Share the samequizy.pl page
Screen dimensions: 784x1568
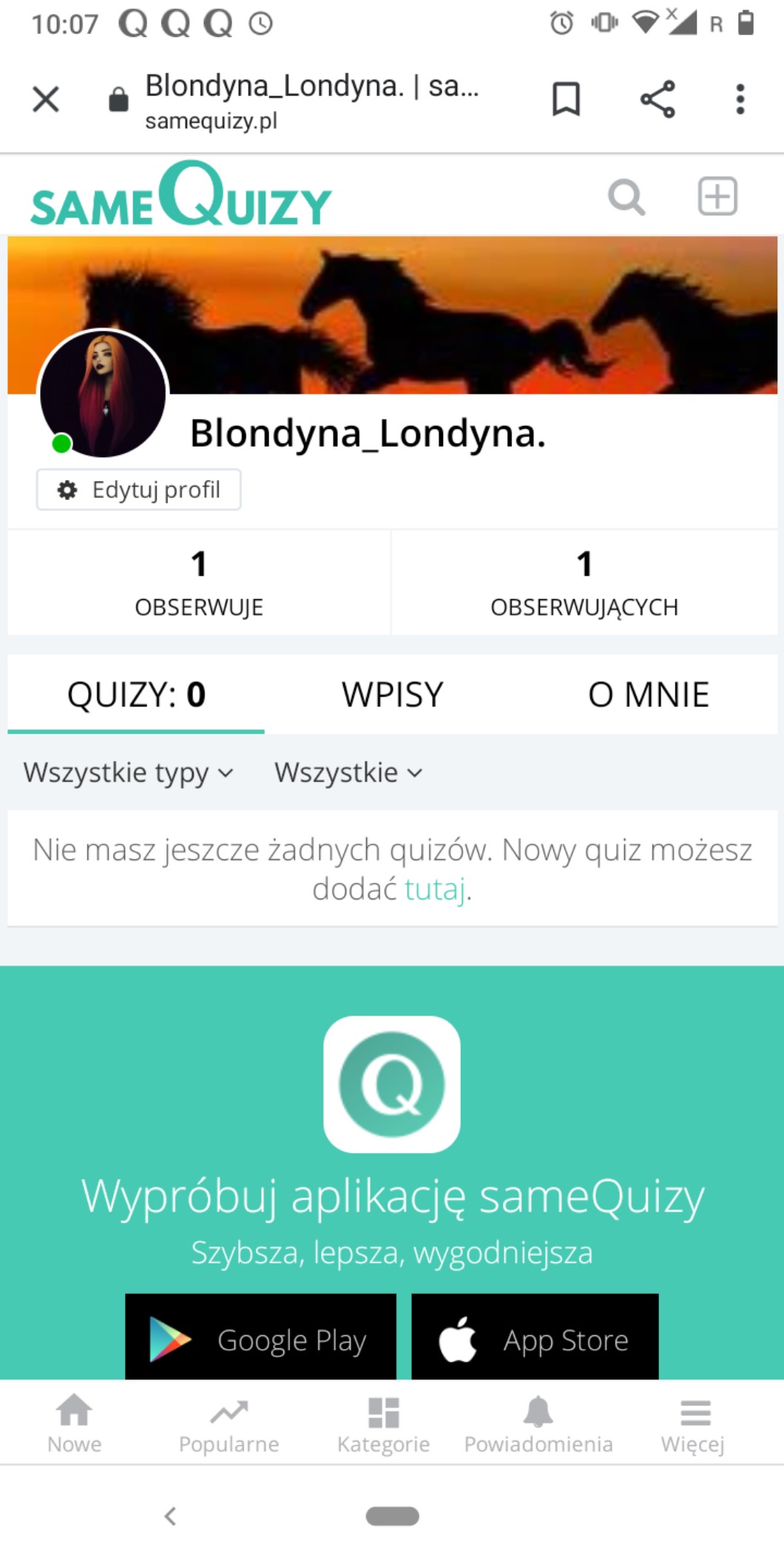(658, 99)
